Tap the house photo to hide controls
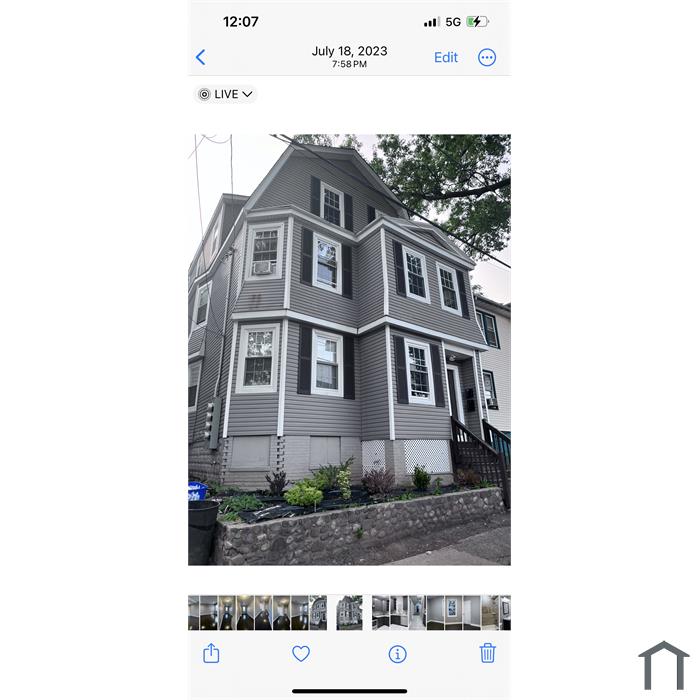This screenshot has height=700, width=700. [x=349, y=350]
